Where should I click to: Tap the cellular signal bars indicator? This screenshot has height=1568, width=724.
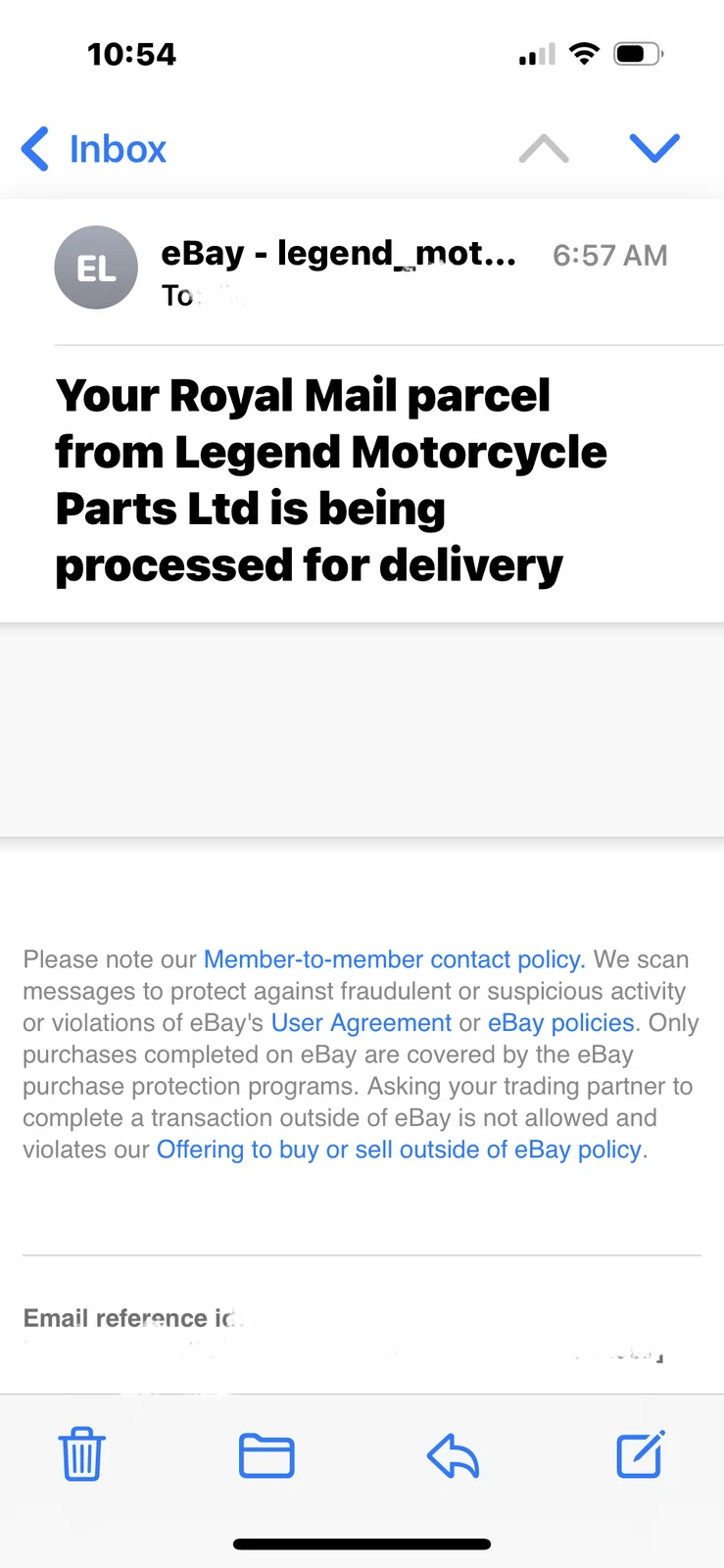[534, 56]
